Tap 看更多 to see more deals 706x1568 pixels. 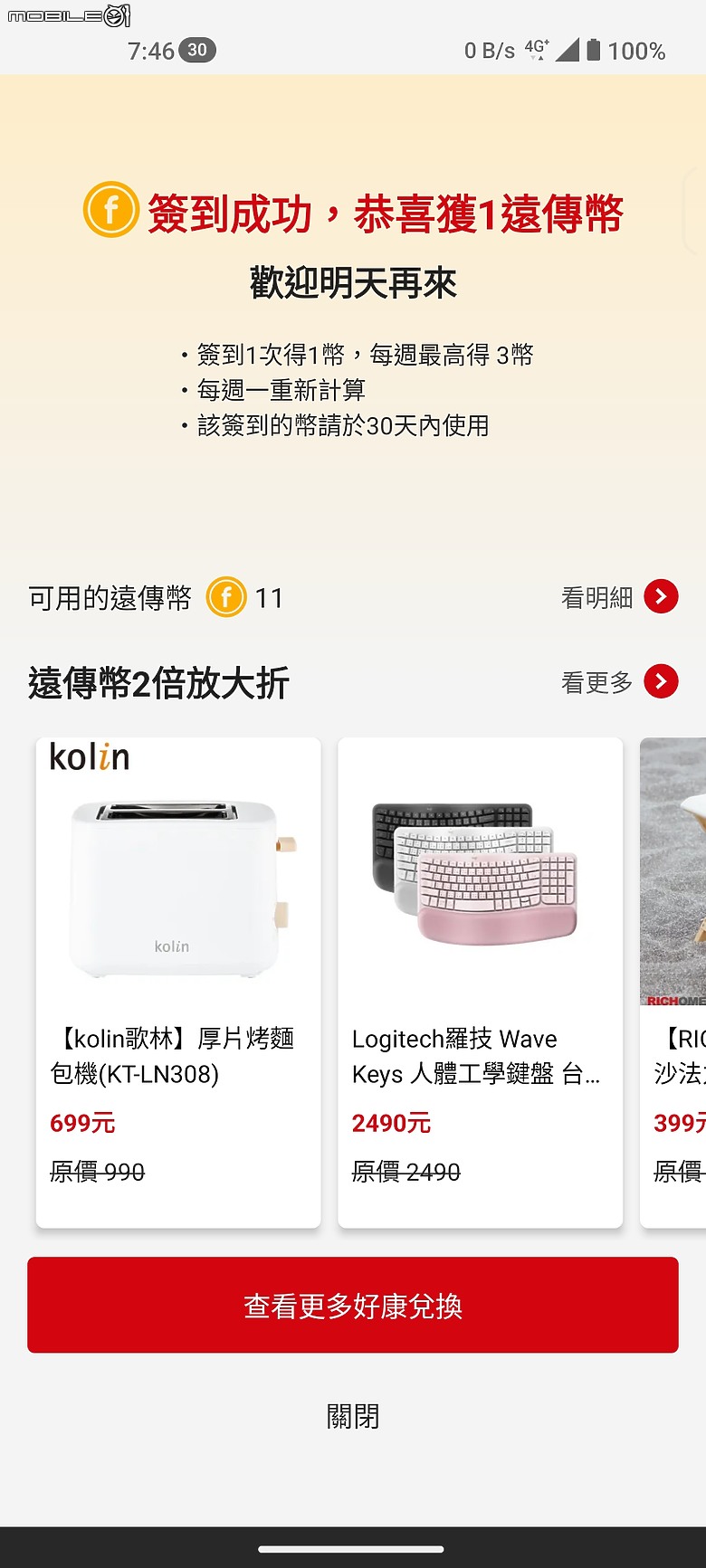point(620,681)
